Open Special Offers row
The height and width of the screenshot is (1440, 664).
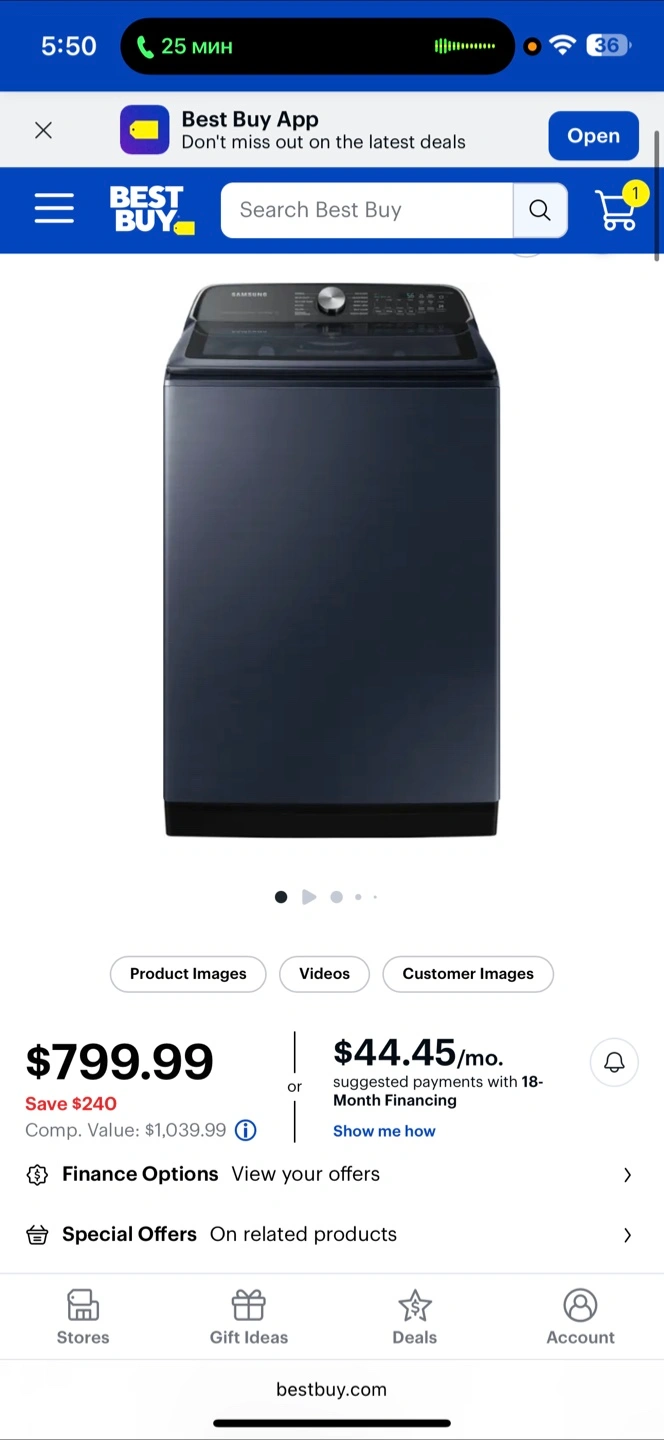(331, 1234)
